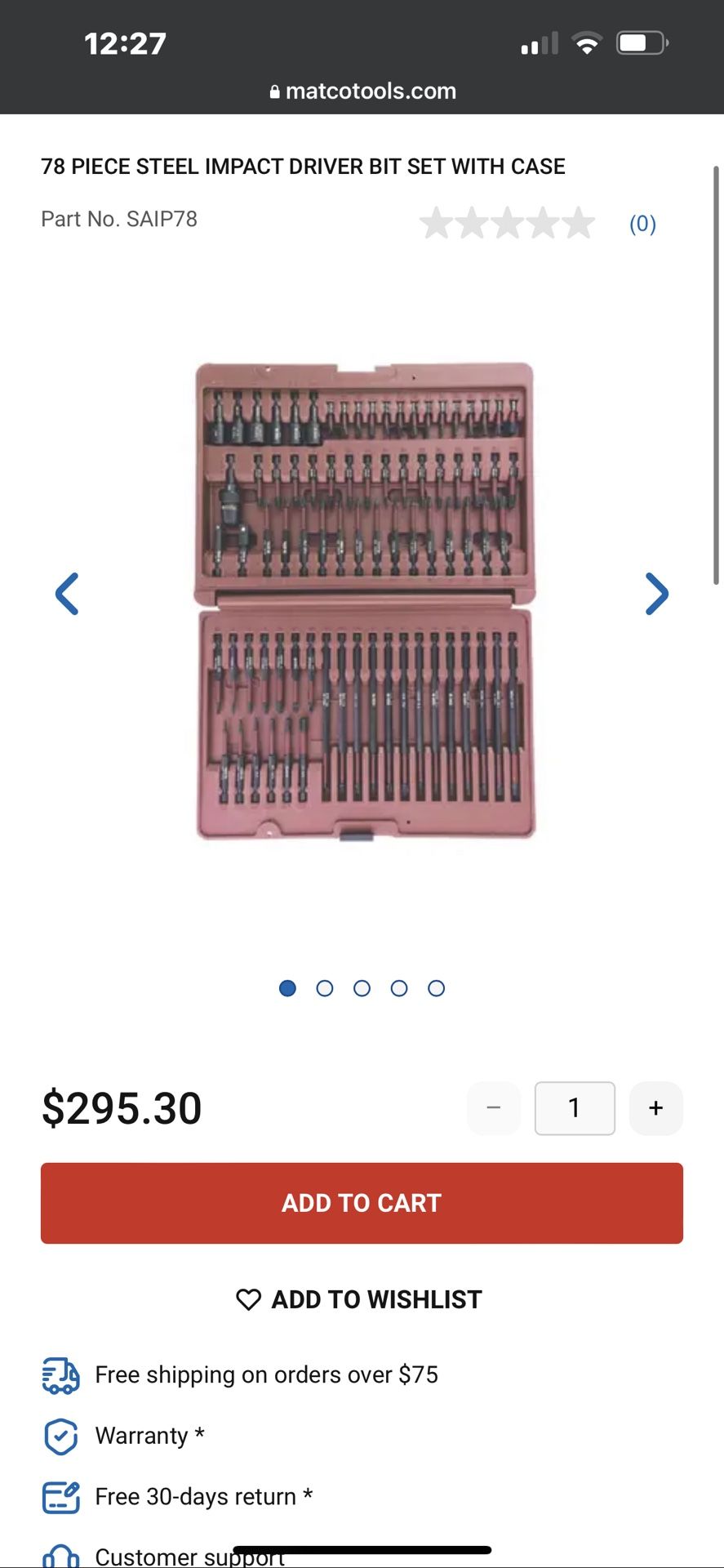Open the reviews count (0) link

tap(642, 224)
